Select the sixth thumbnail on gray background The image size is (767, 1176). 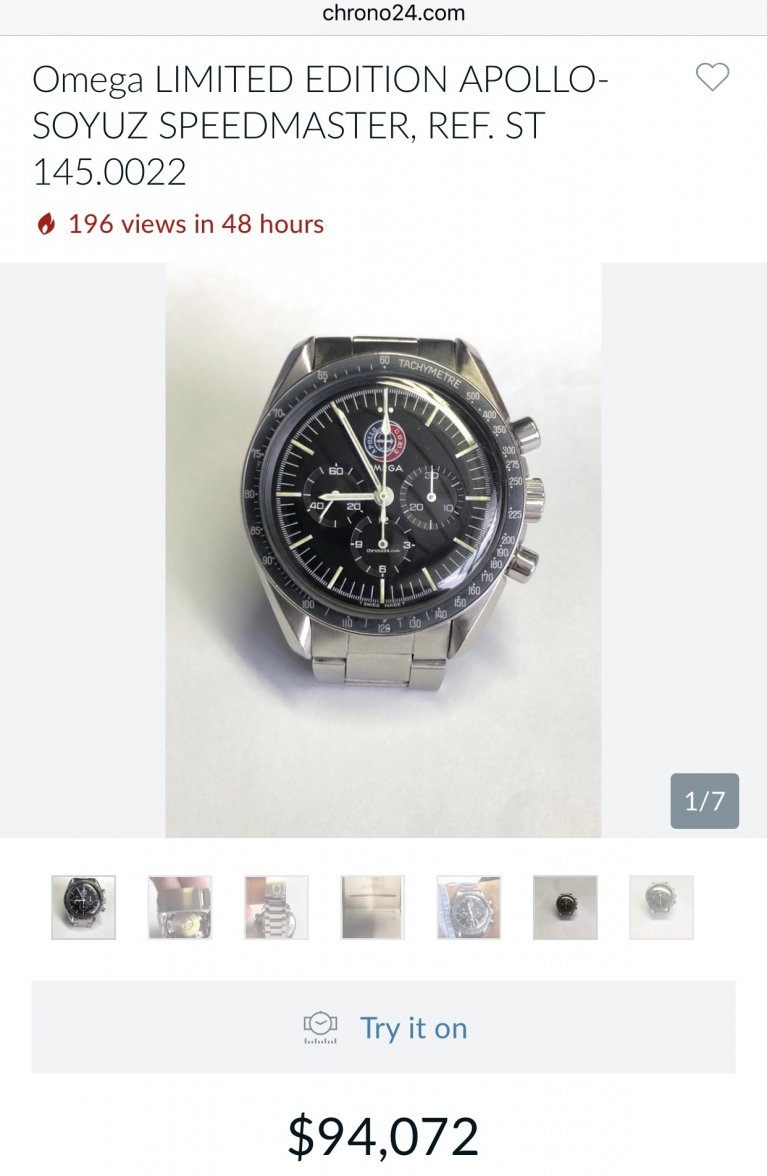point(565,907)
